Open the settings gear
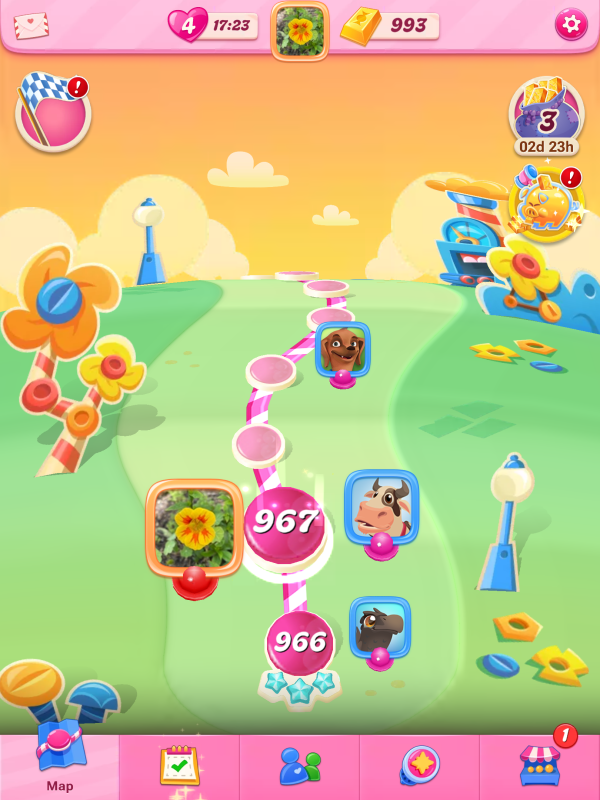The height and width of the screenshot is (800, 600). pos(571,24)
